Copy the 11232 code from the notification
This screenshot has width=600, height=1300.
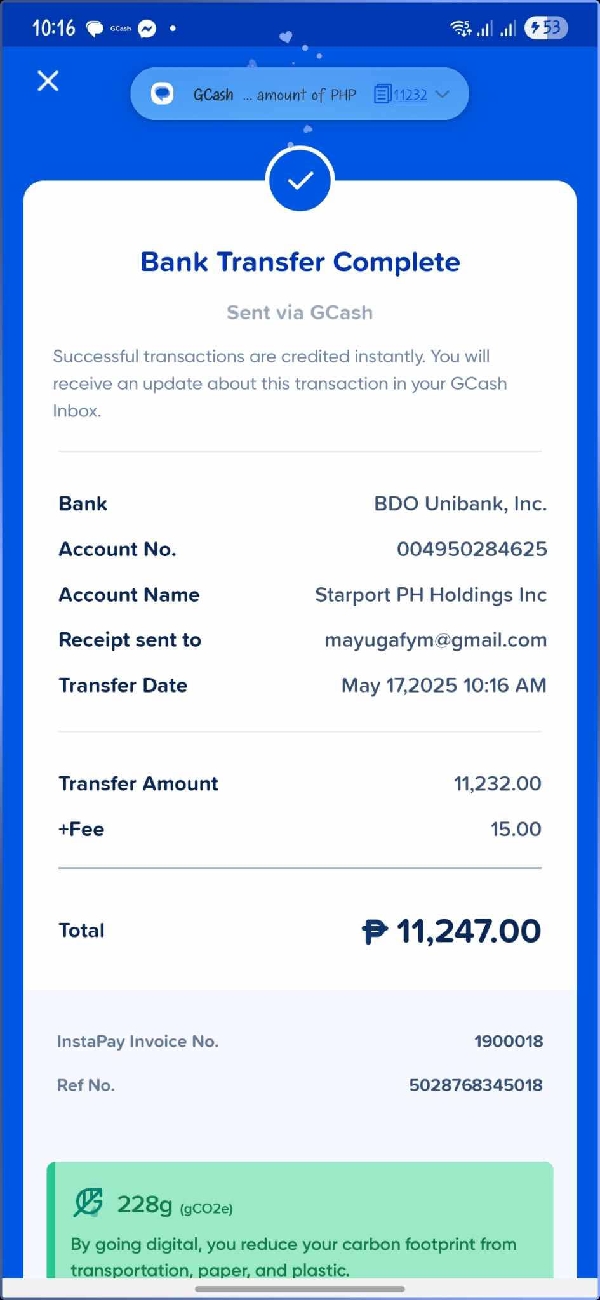coord(401,95)
